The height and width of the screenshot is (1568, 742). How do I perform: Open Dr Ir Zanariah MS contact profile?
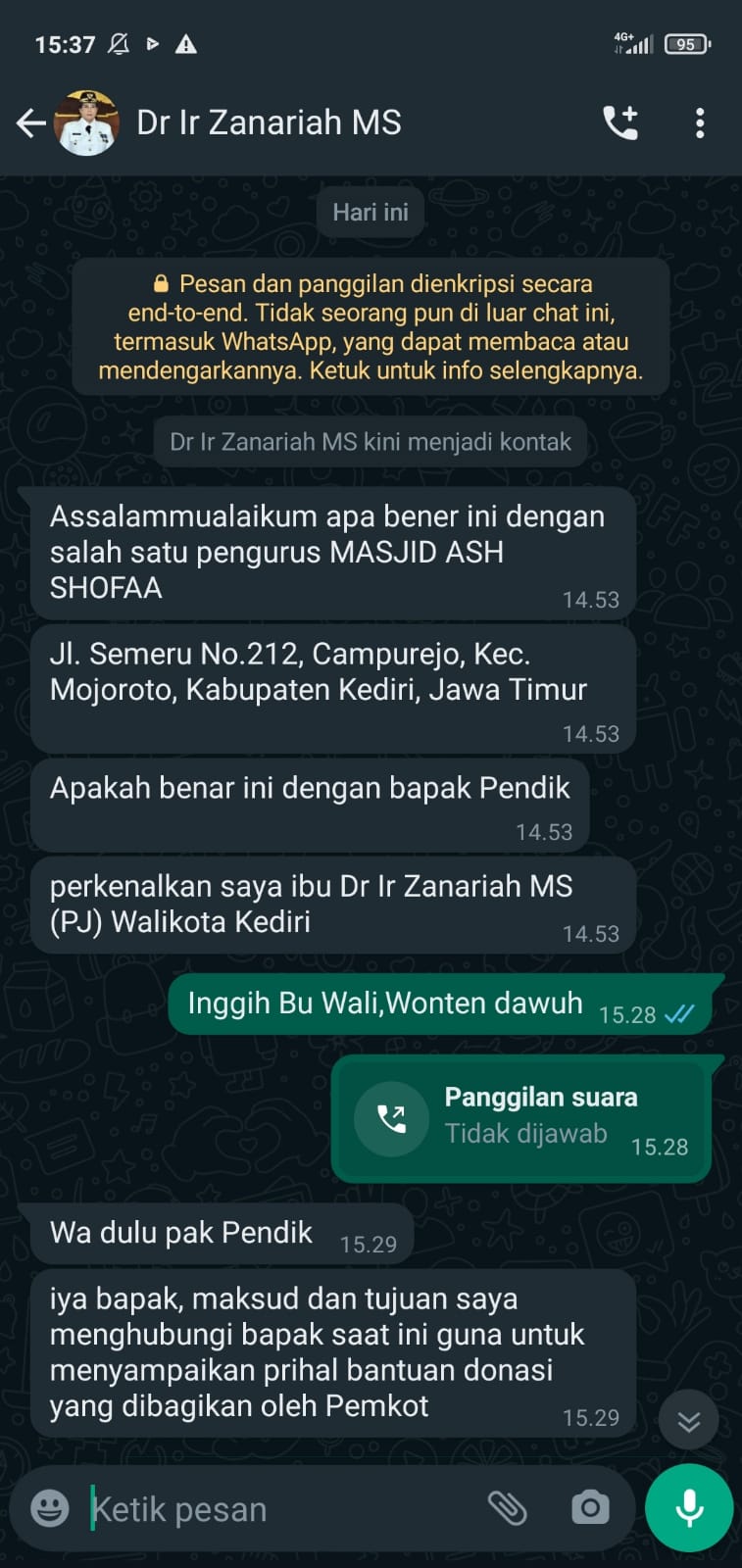point(269,123)
